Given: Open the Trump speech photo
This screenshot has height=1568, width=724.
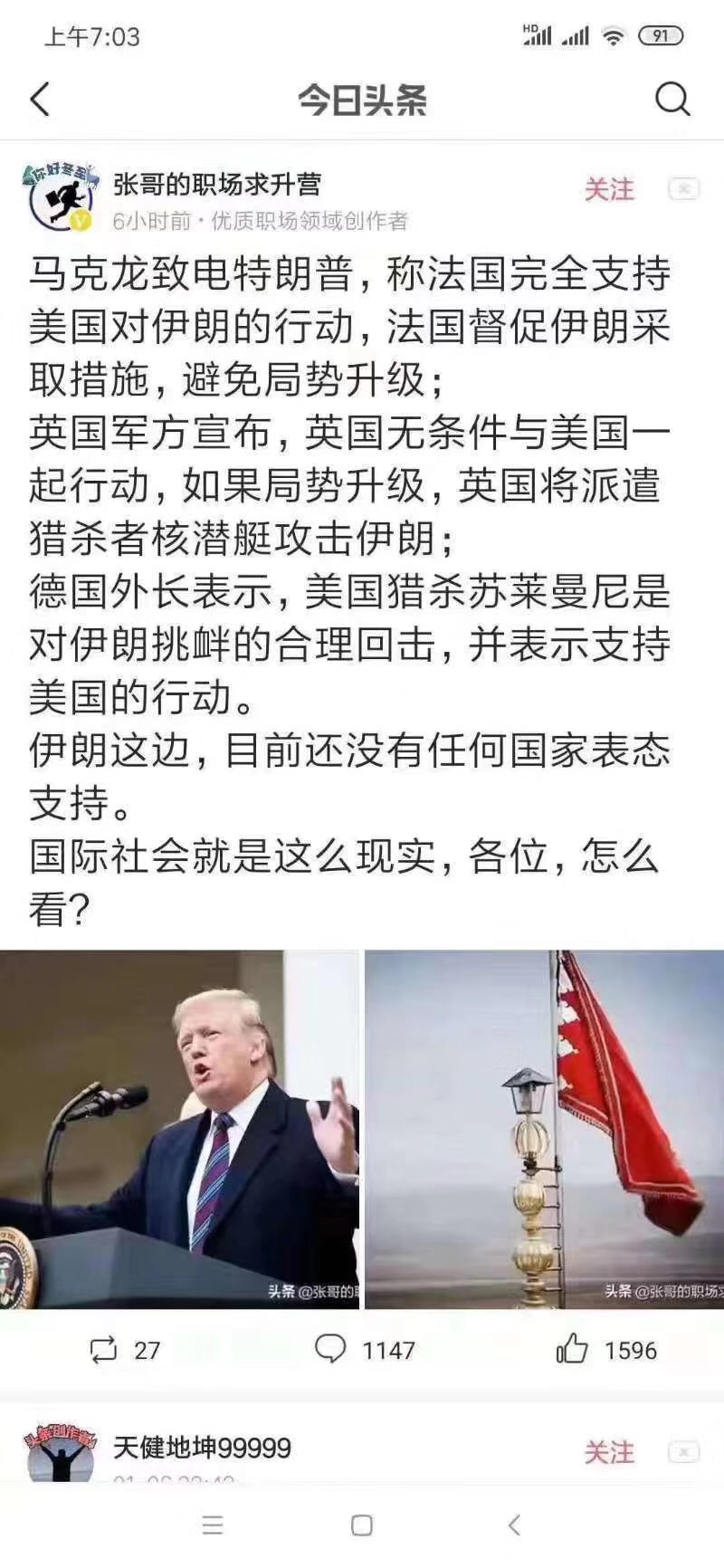Looking at the screenshot, I should (179, 1129).
